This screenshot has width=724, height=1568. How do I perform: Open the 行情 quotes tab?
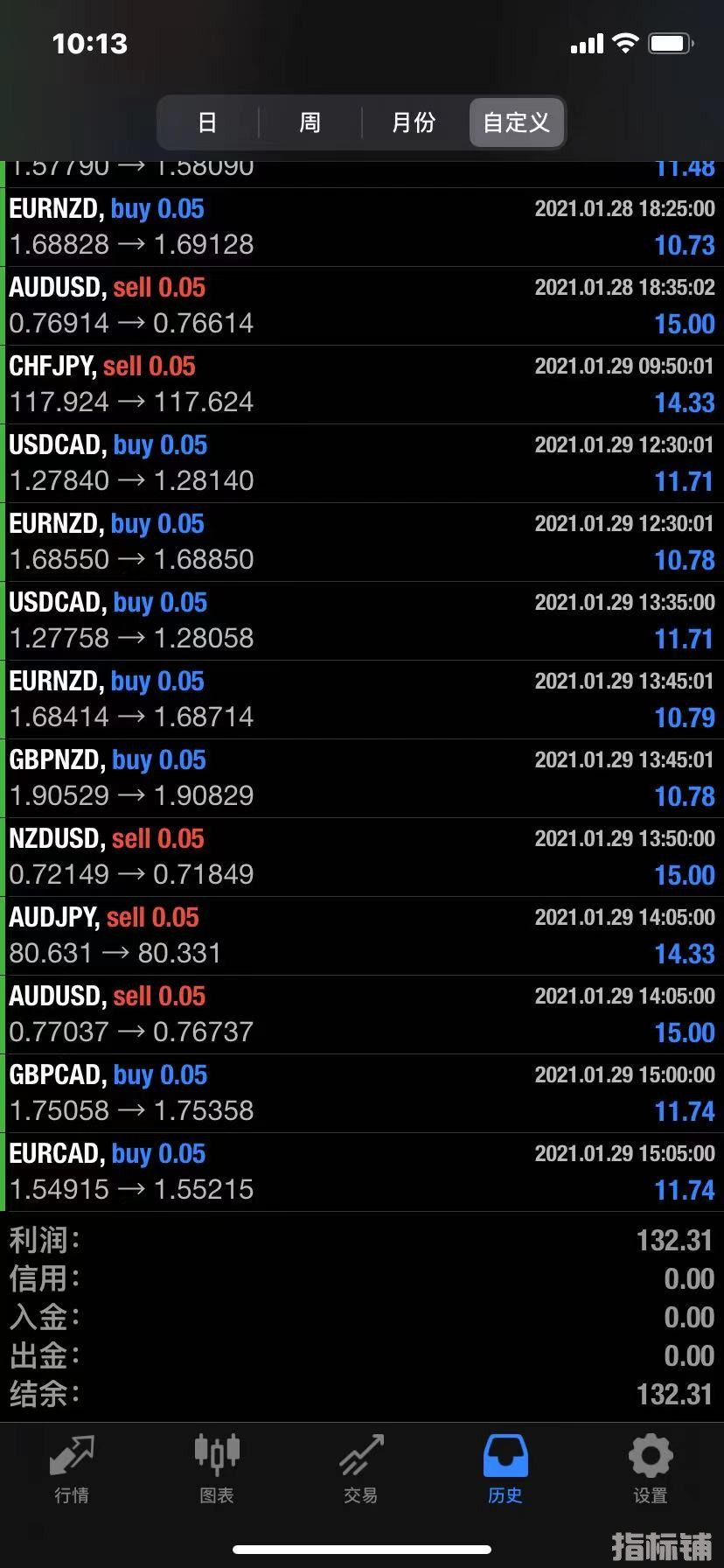point(72,1470)
